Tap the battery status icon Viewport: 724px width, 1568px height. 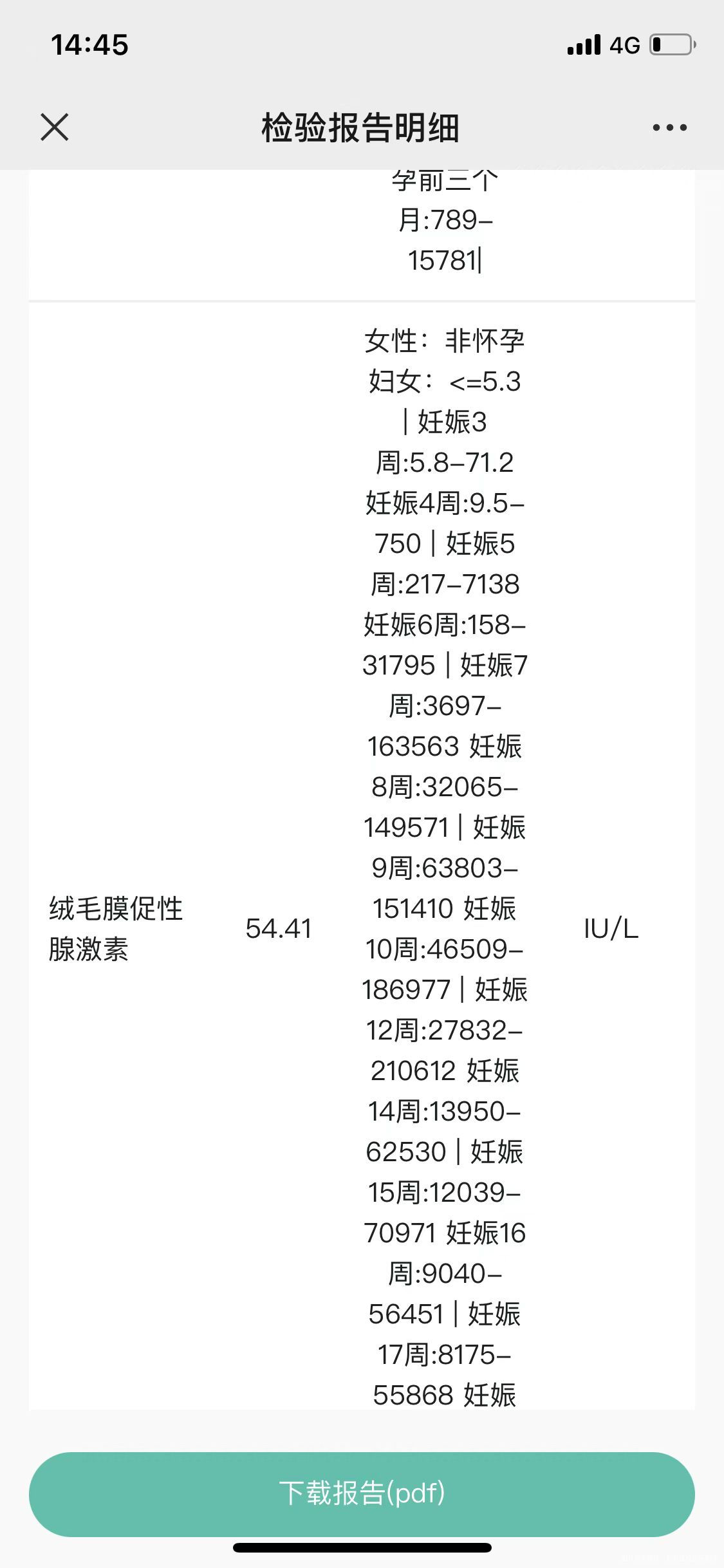click(x=671, y=44)
